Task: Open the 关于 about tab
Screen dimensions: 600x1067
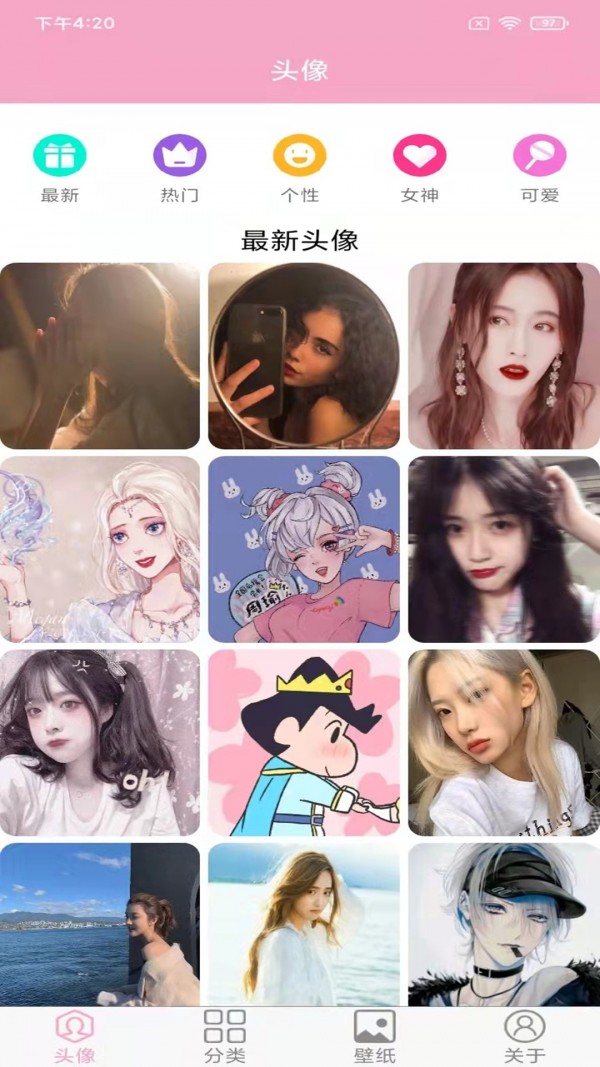Action: click(x=524, y=1036)
